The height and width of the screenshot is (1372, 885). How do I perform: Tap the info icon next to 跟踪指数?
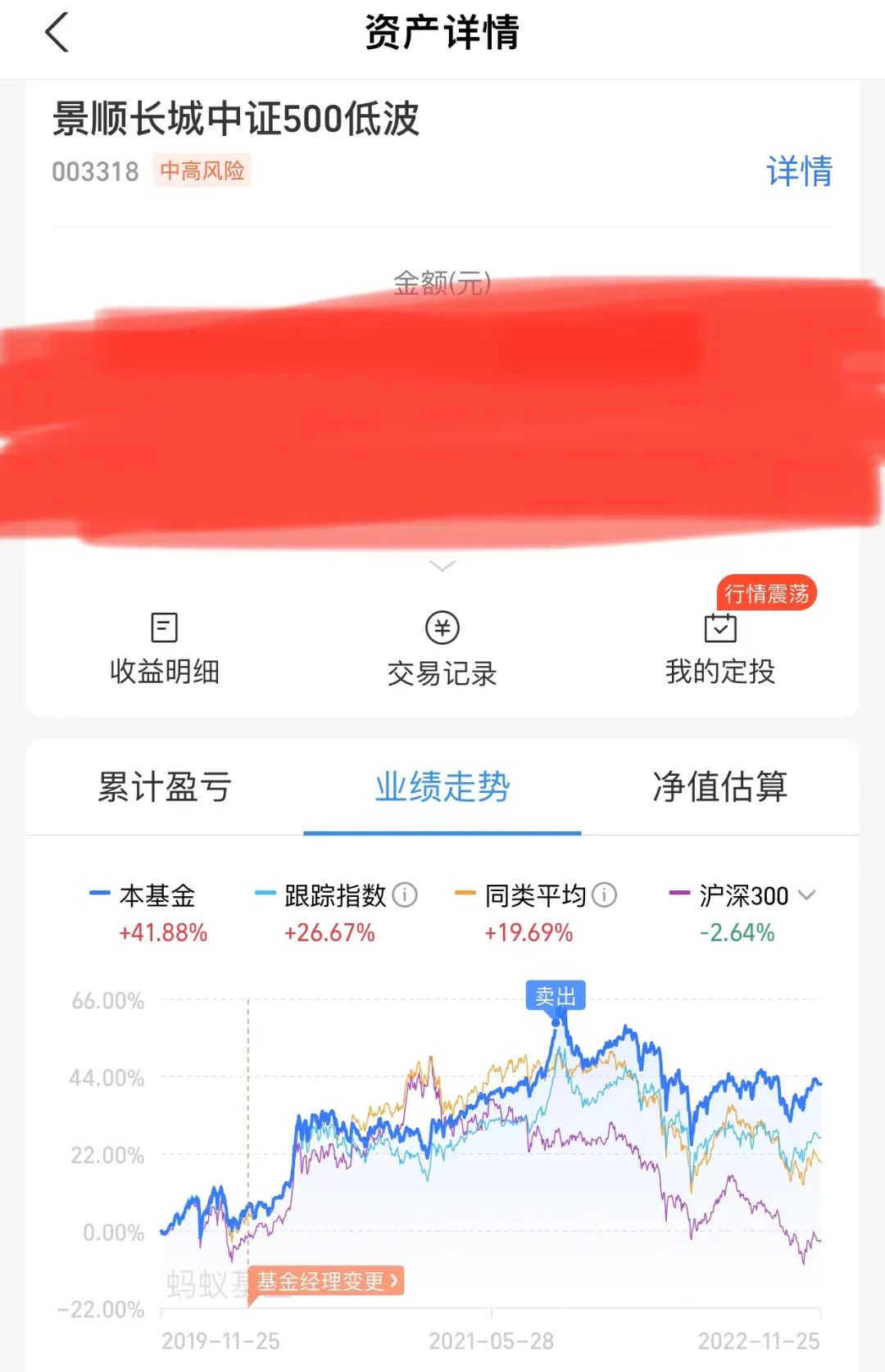click(406, 896)
